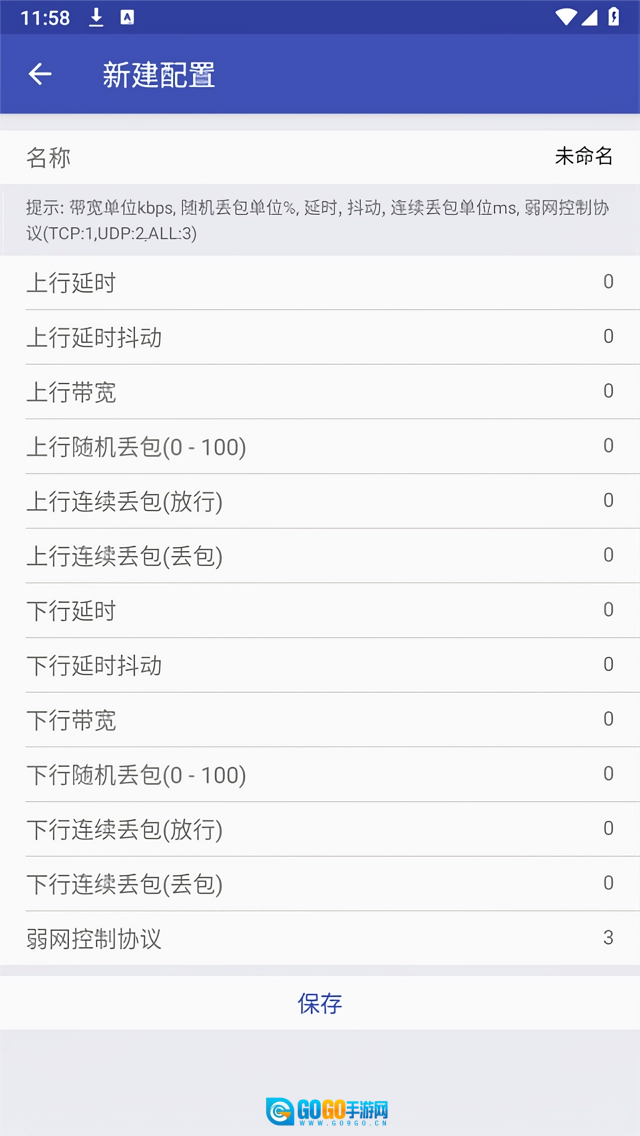
Task: Go back from the 新建配置 screen
Action: click(x=40, y=74)
